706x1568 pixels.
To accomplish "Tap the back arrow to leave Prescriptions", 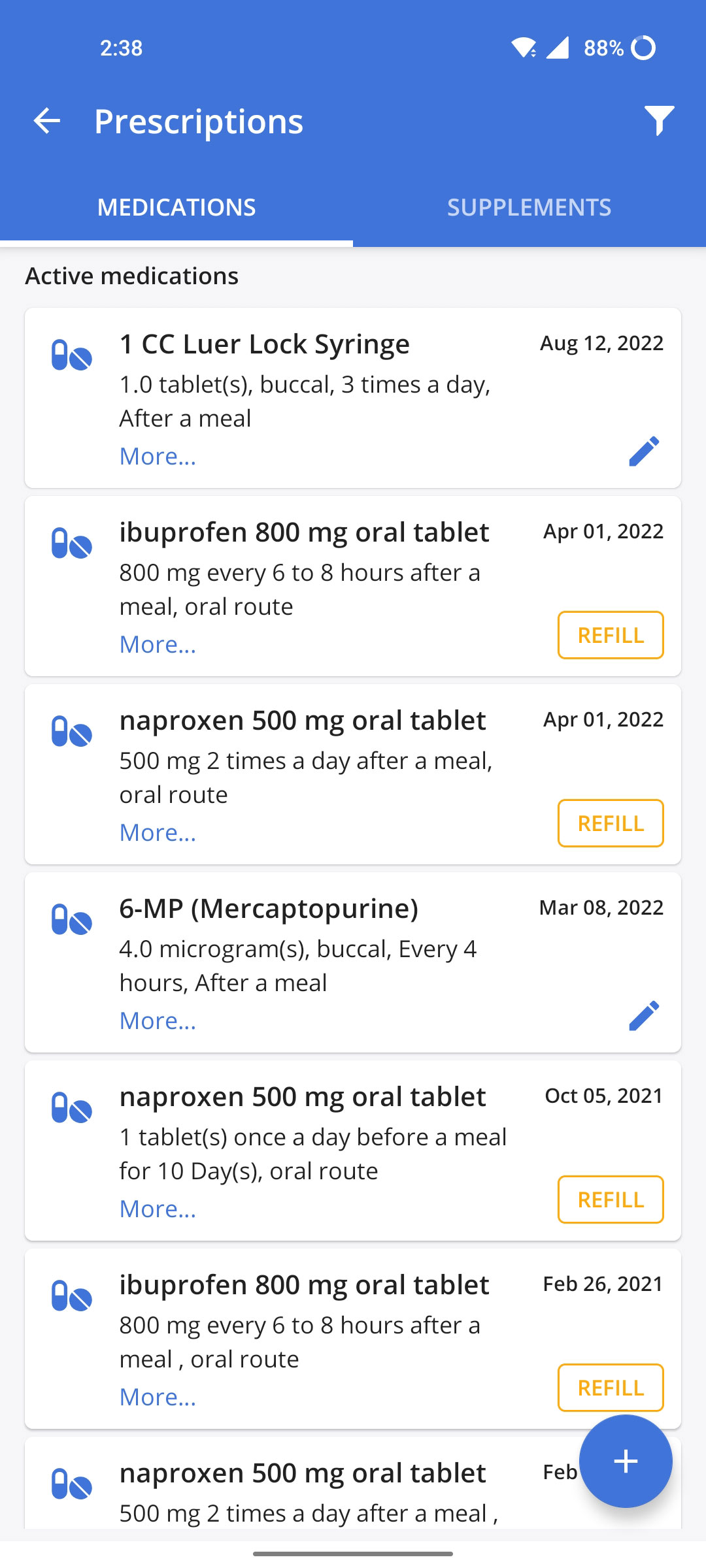I will coord(47,121).
